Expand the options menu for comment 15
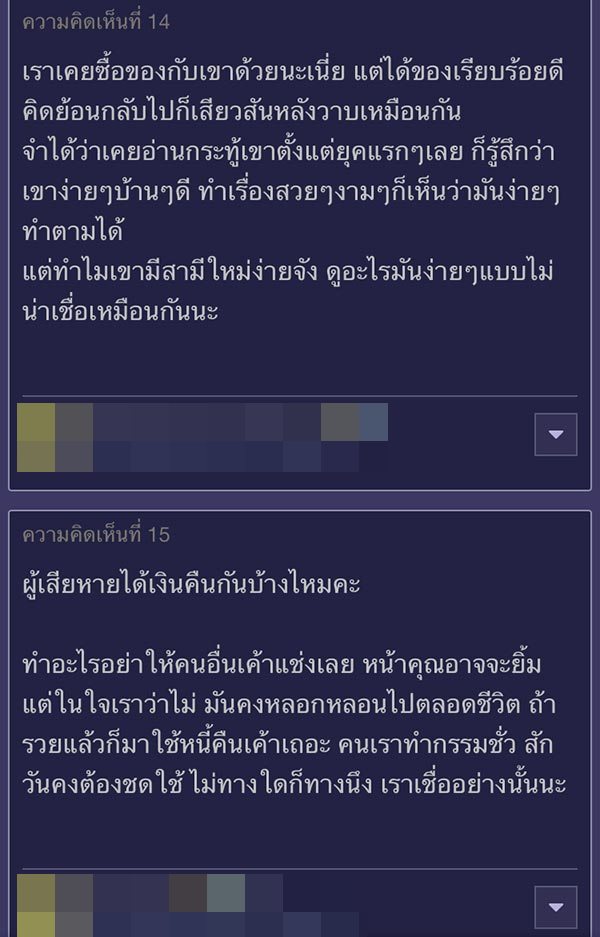Screen dimensions: 600x937 556,907
